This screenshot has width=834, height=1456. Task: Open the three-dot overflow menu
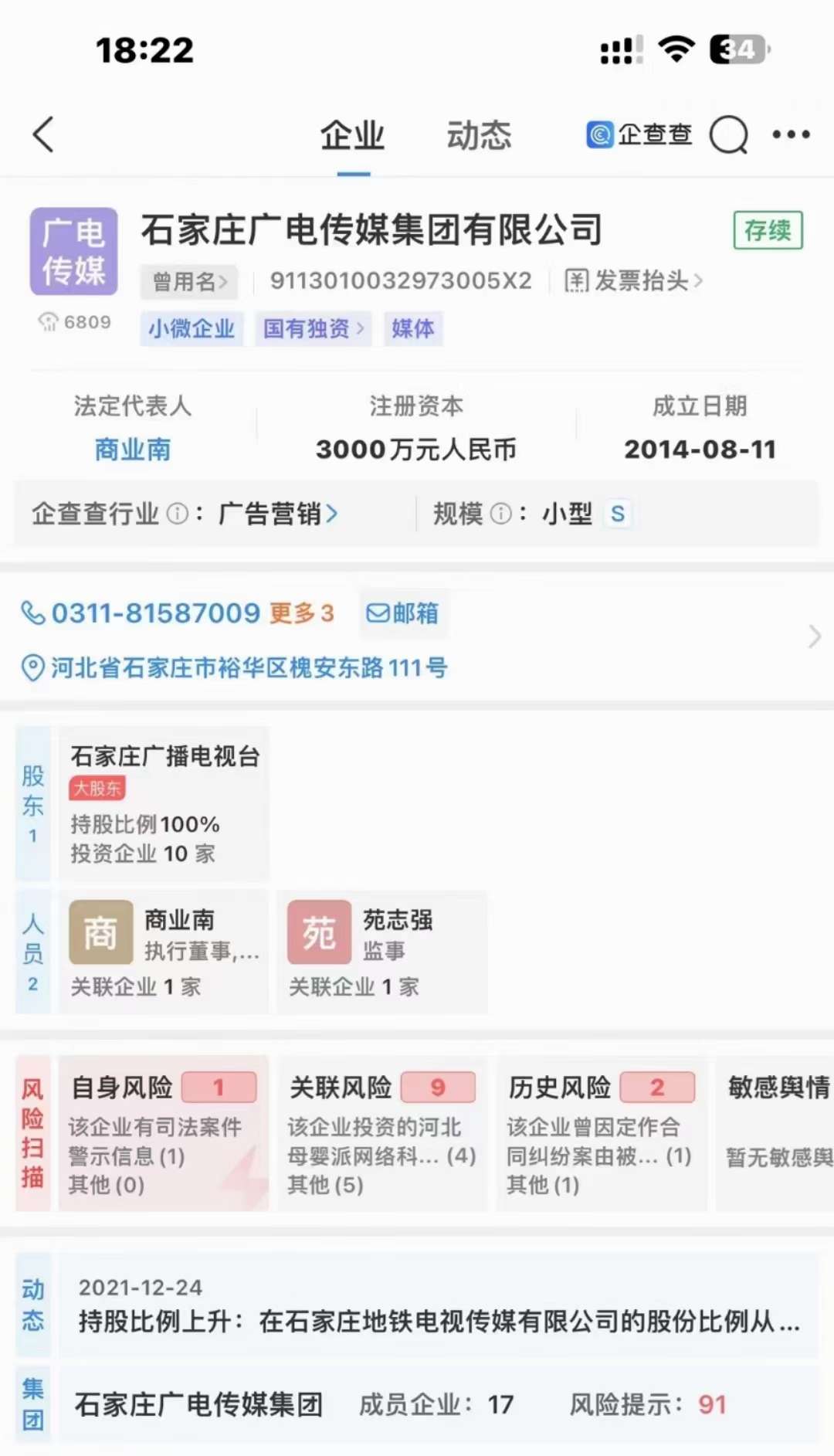(x=791, y=135)
